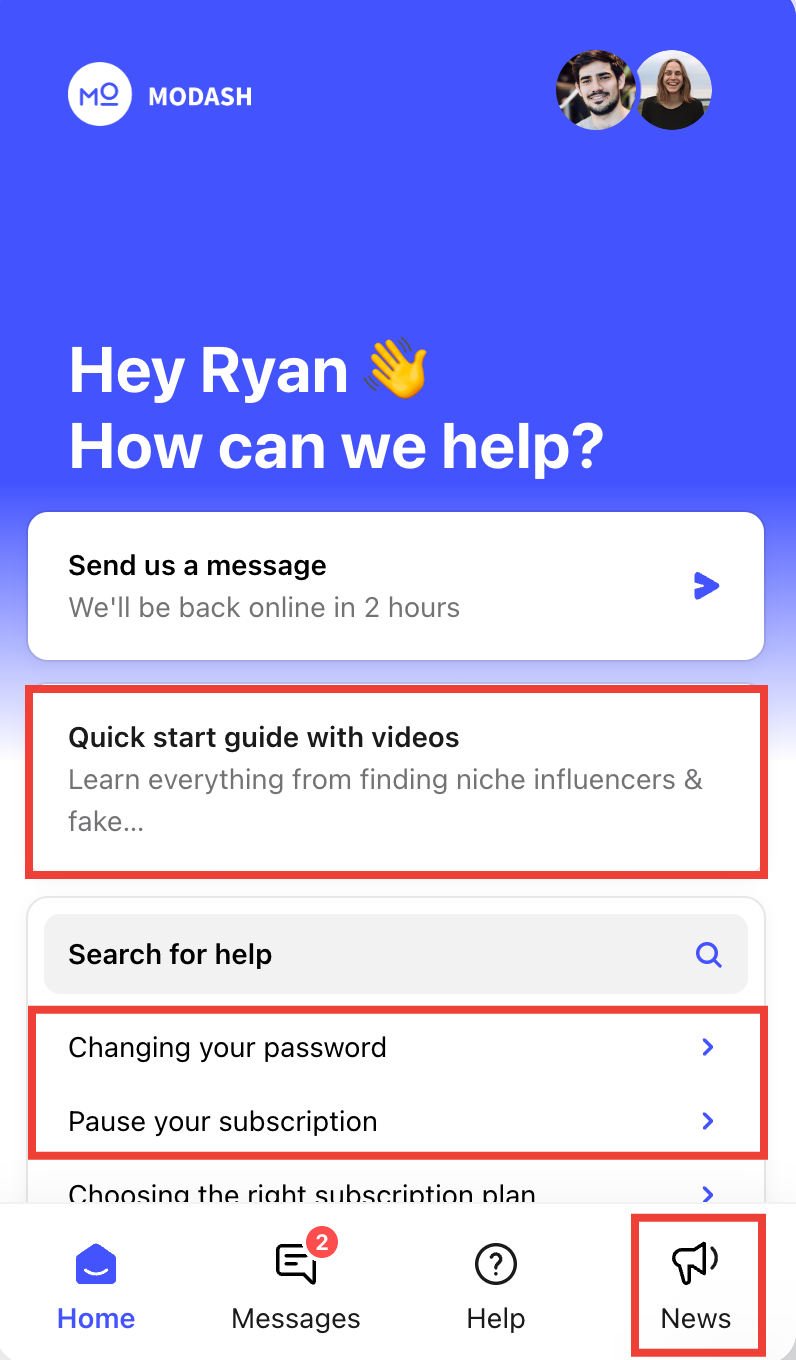Viewport: 796px width, 1360px height.
Task: Open Choosing the right subscription plan
Action: [x=395, y=1192]
